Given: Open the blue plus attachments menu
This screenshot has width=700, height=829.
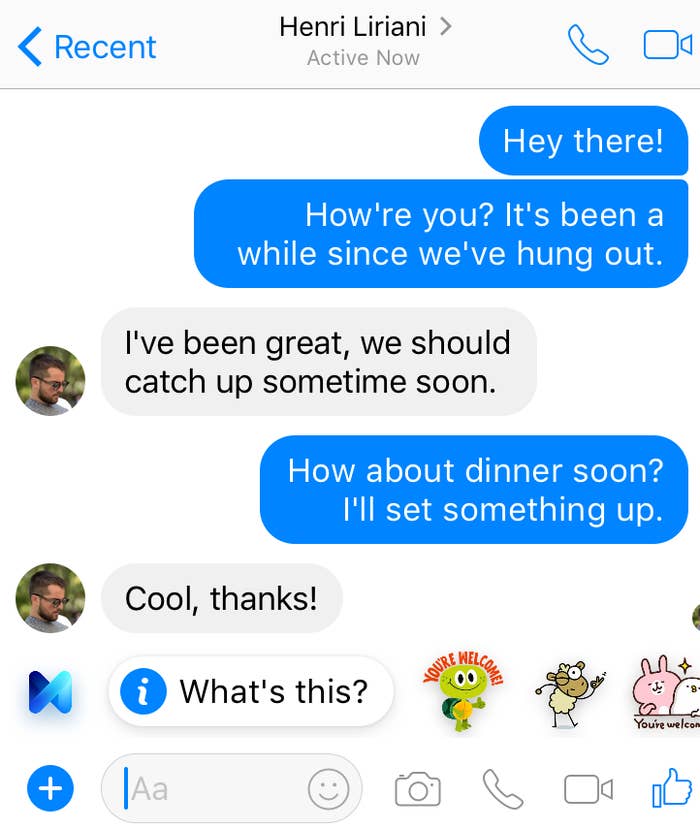Looking at the screenshot, I should 49,790.
